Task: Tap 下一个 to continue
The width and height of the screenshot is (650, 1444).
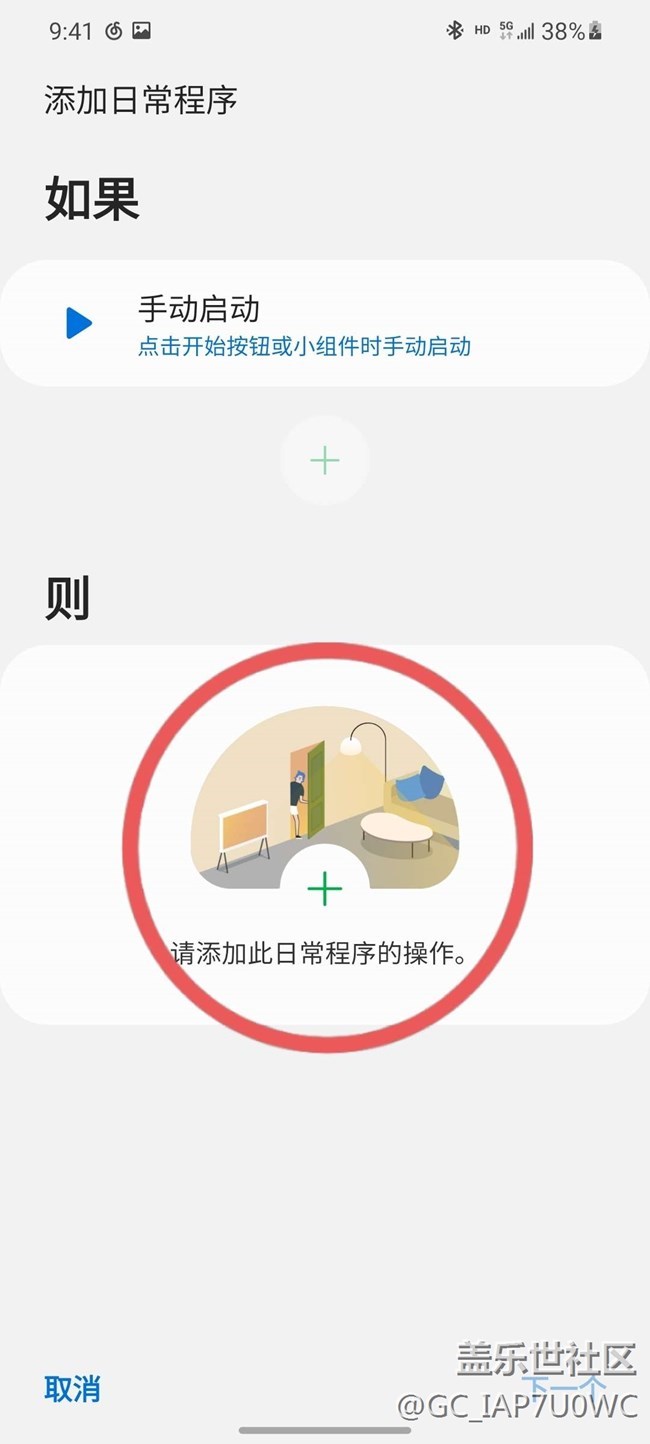Action: point(565,1385)
